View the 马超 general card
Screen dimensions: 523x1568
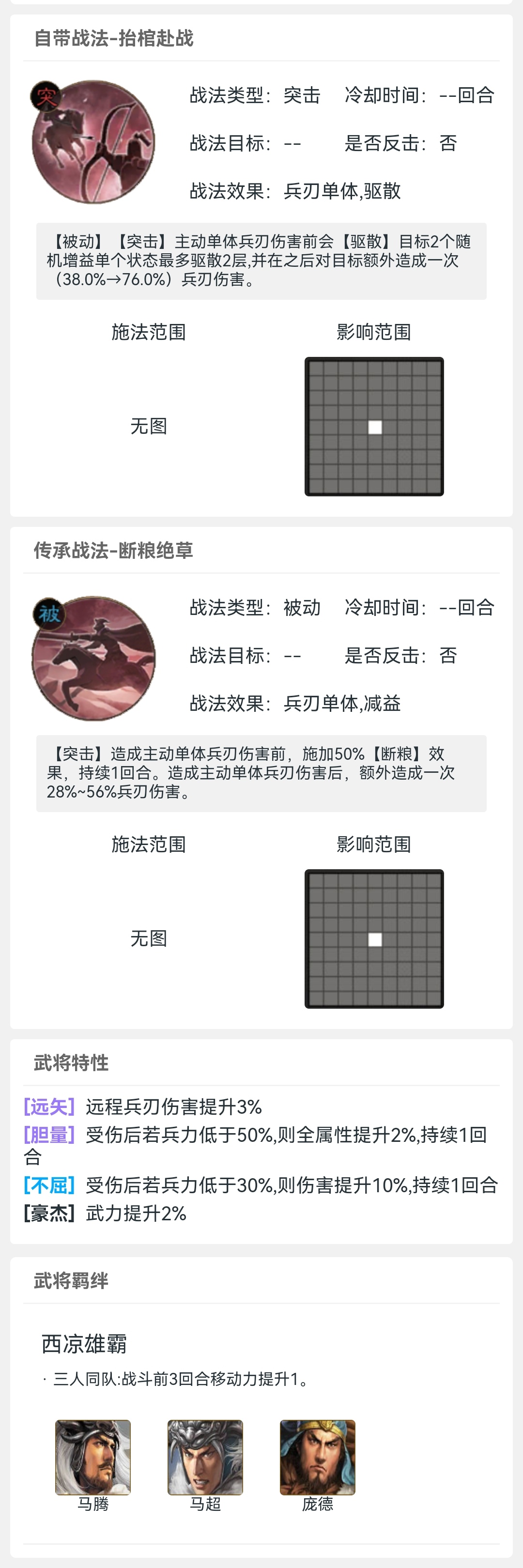(205, 1457)
